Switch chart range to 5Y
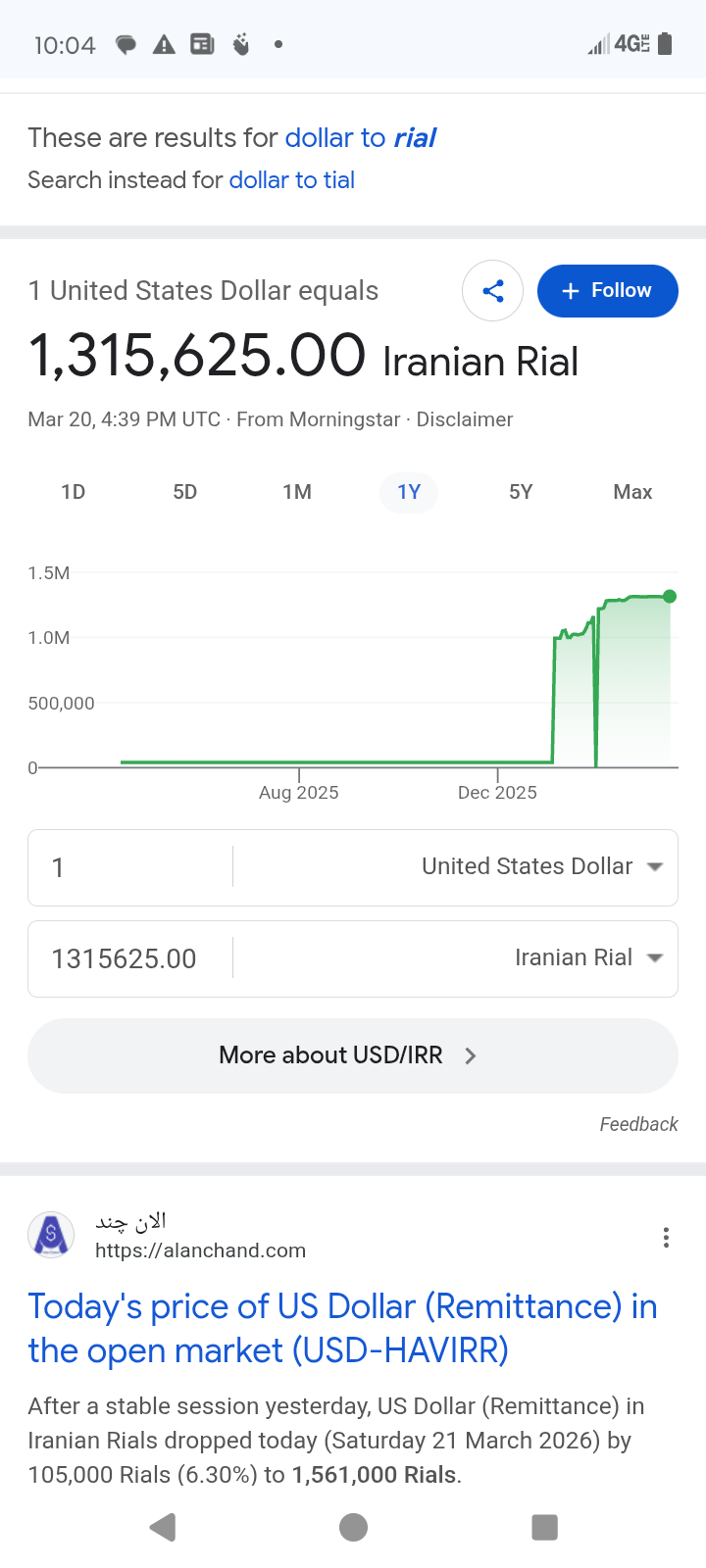Screen dimensions: 706x1568 tap(521, 492)
